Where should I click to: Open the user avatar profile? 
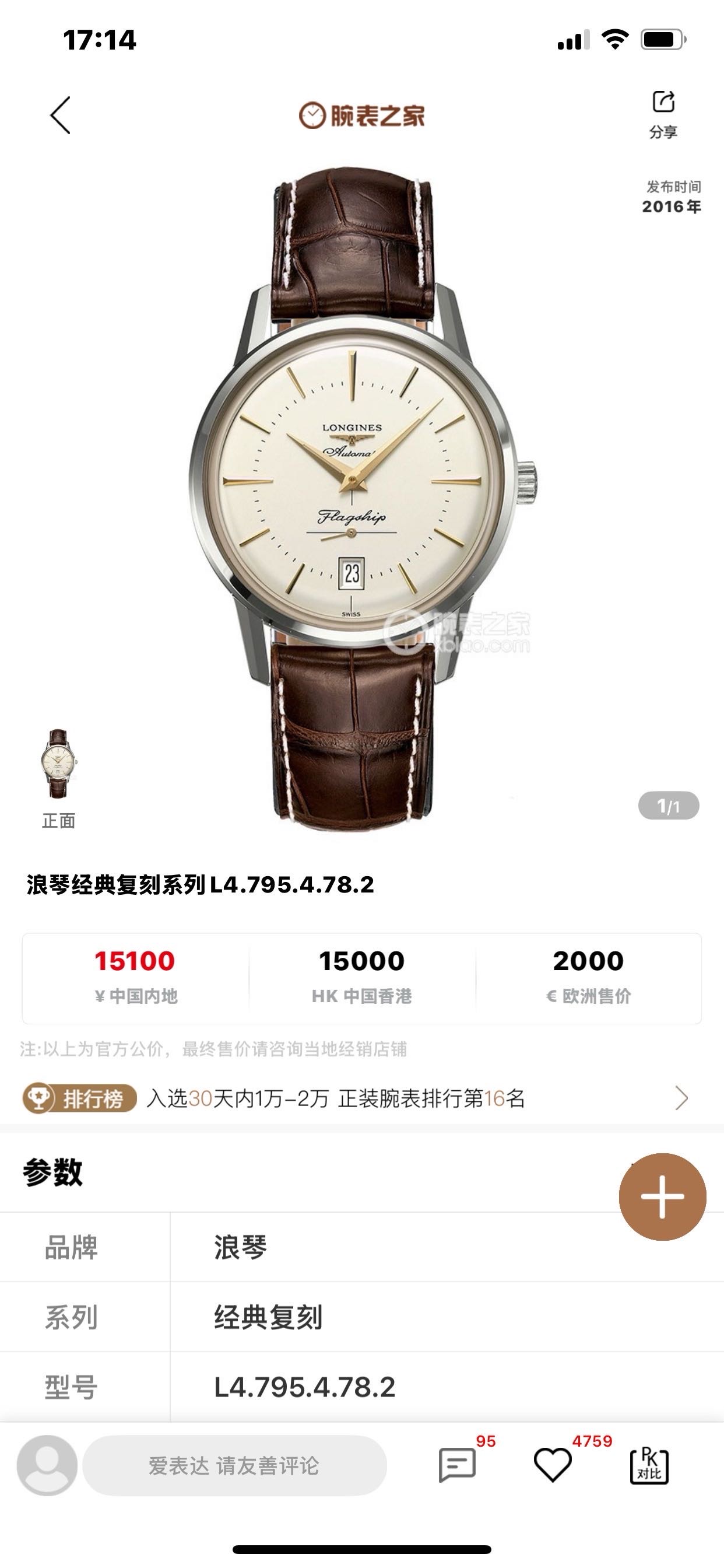click(47, 1466)
